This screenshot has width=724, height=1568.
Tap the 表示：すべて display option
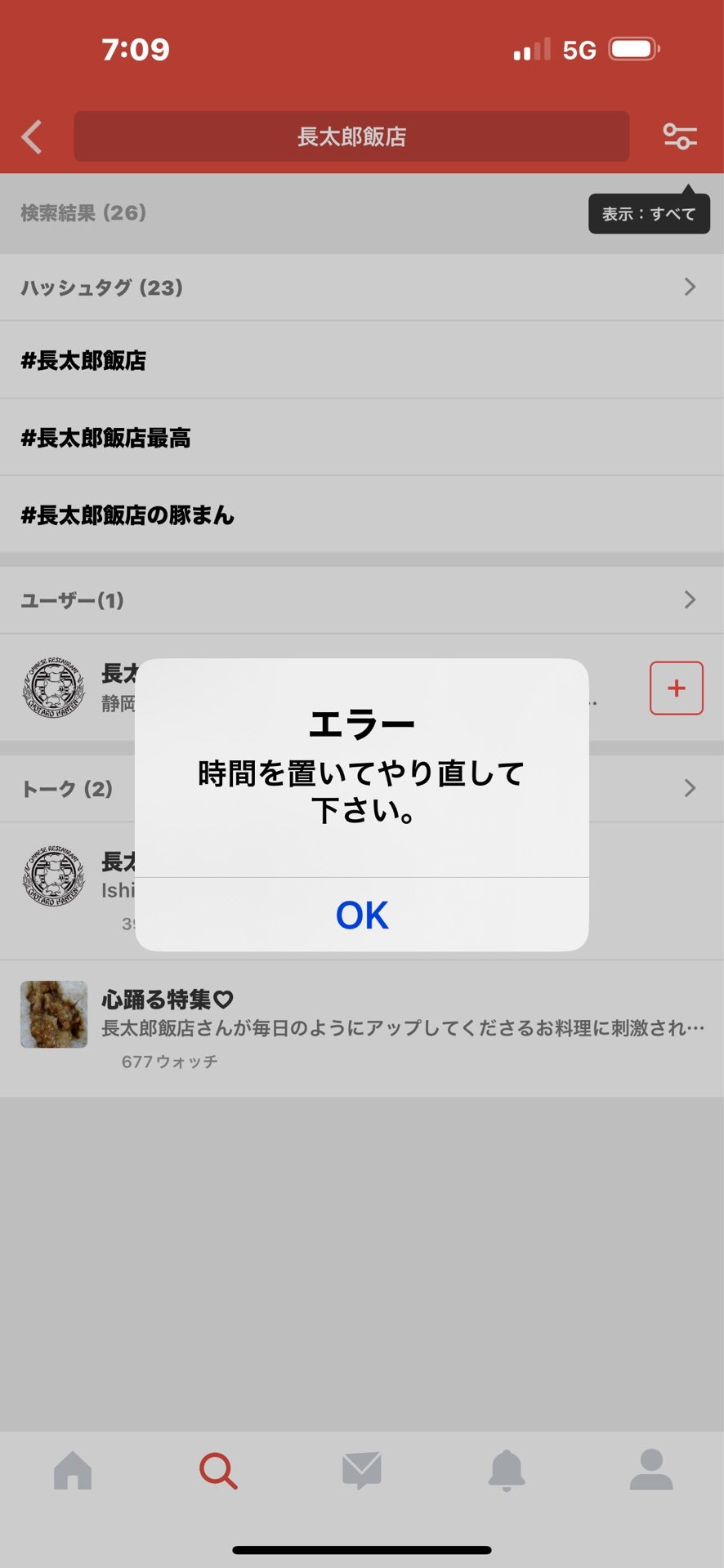649,213
